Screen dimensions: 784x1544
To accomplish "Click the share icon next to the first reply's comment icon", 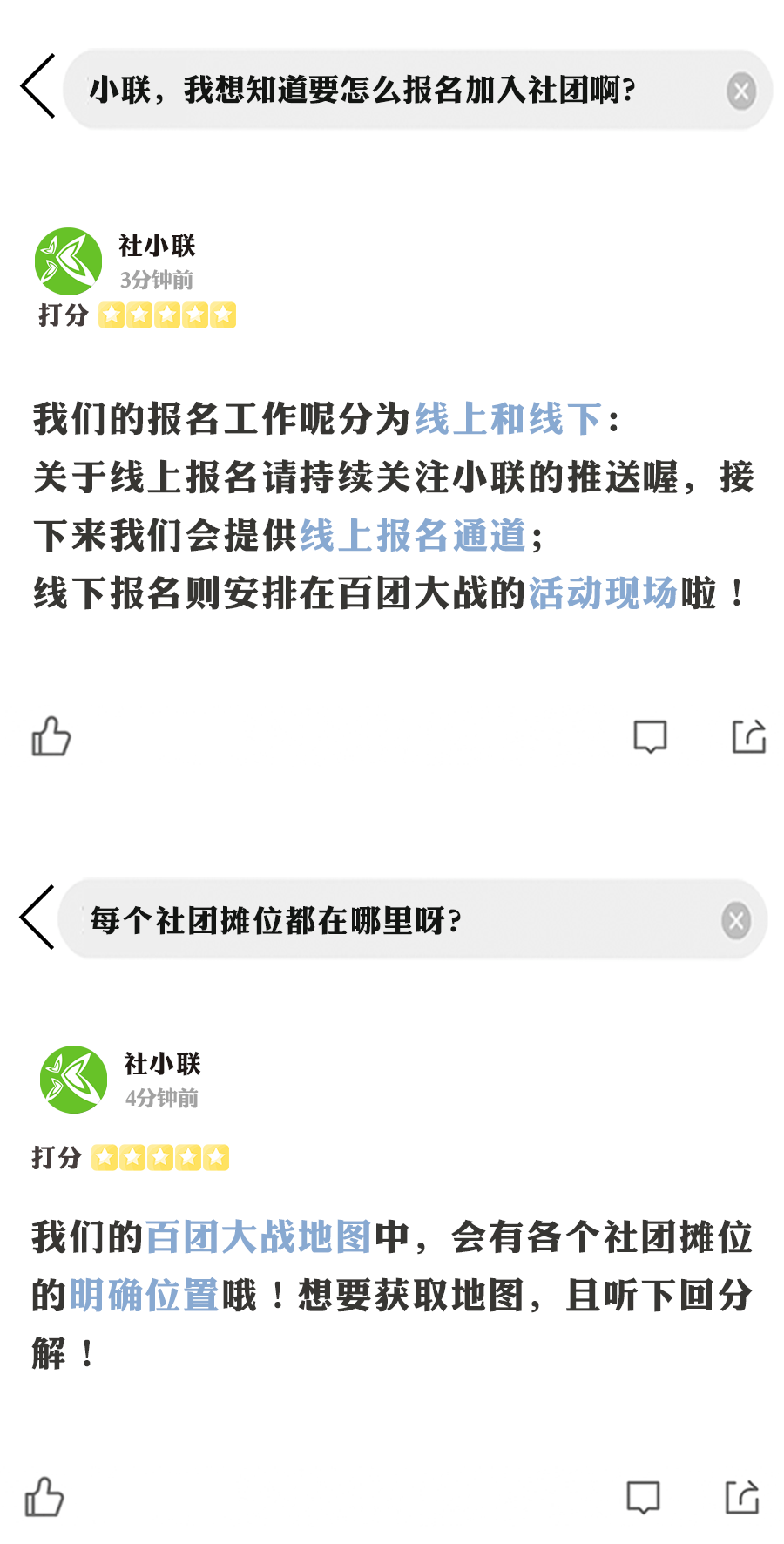I will (751, 737).
